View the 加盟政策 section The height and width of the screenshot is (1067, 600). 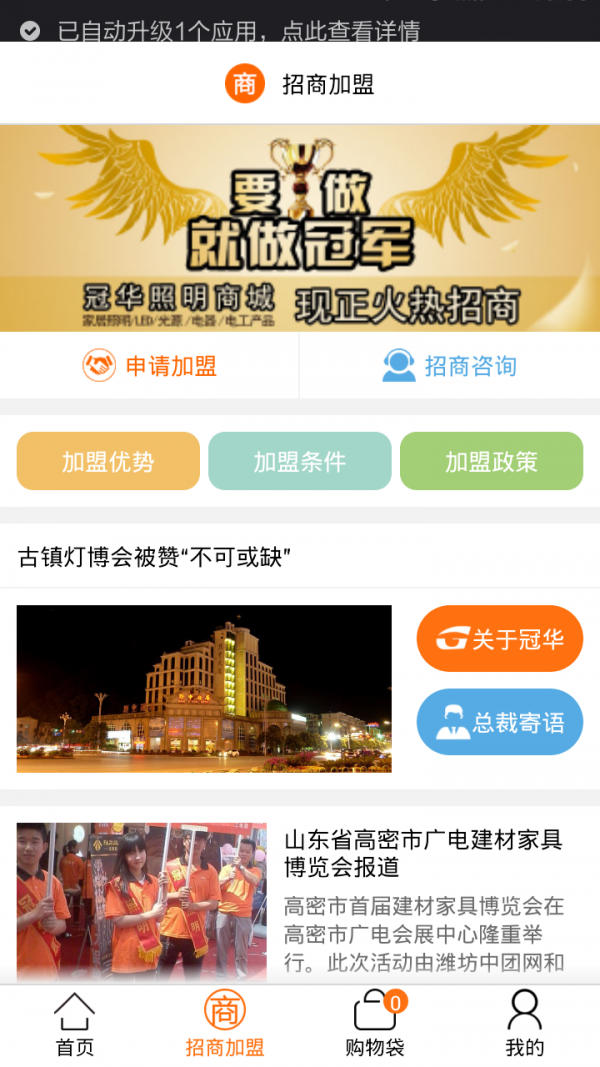coord(491,461)
